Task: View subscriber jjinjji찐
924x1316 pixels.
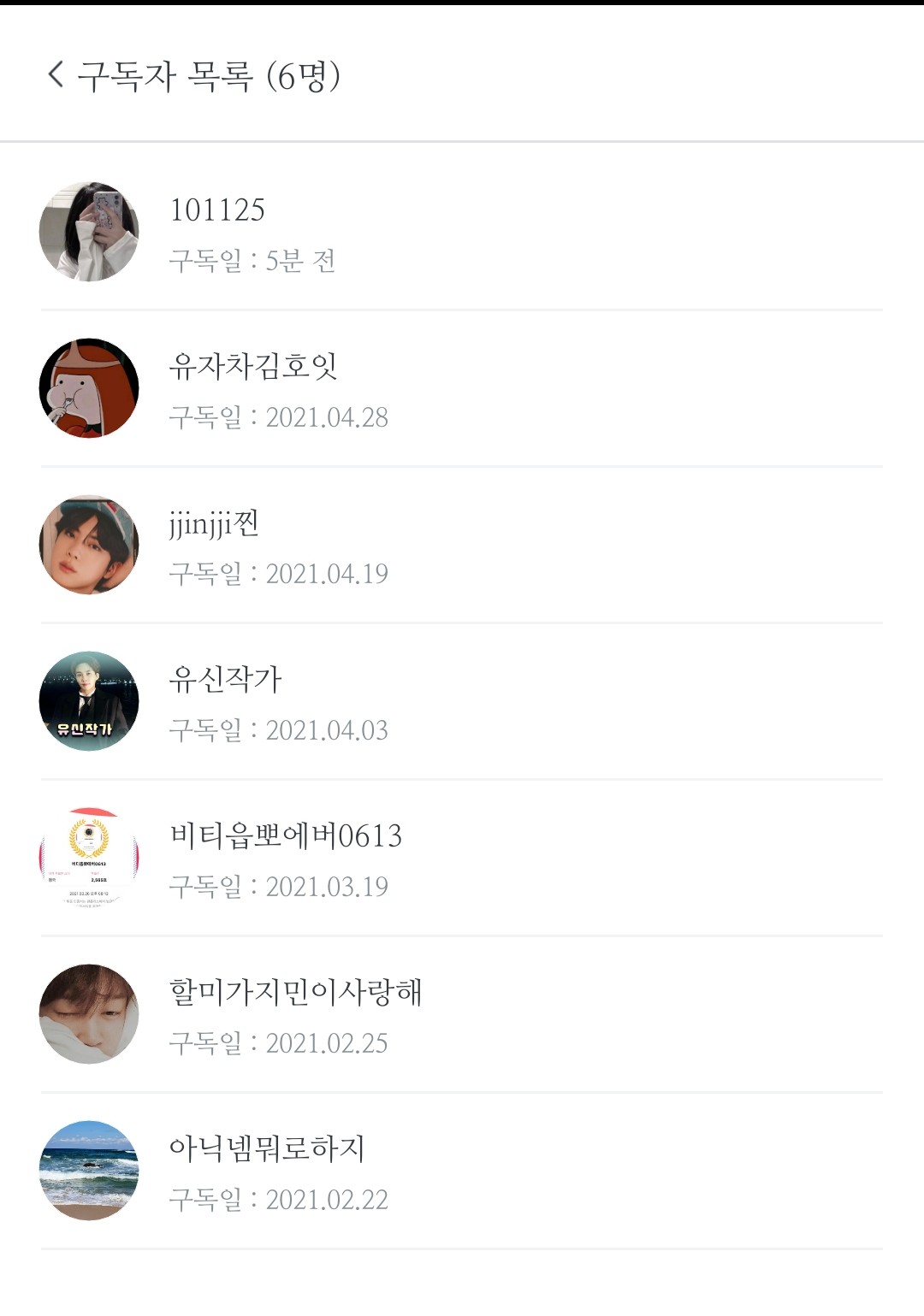Action: [214, 523]
